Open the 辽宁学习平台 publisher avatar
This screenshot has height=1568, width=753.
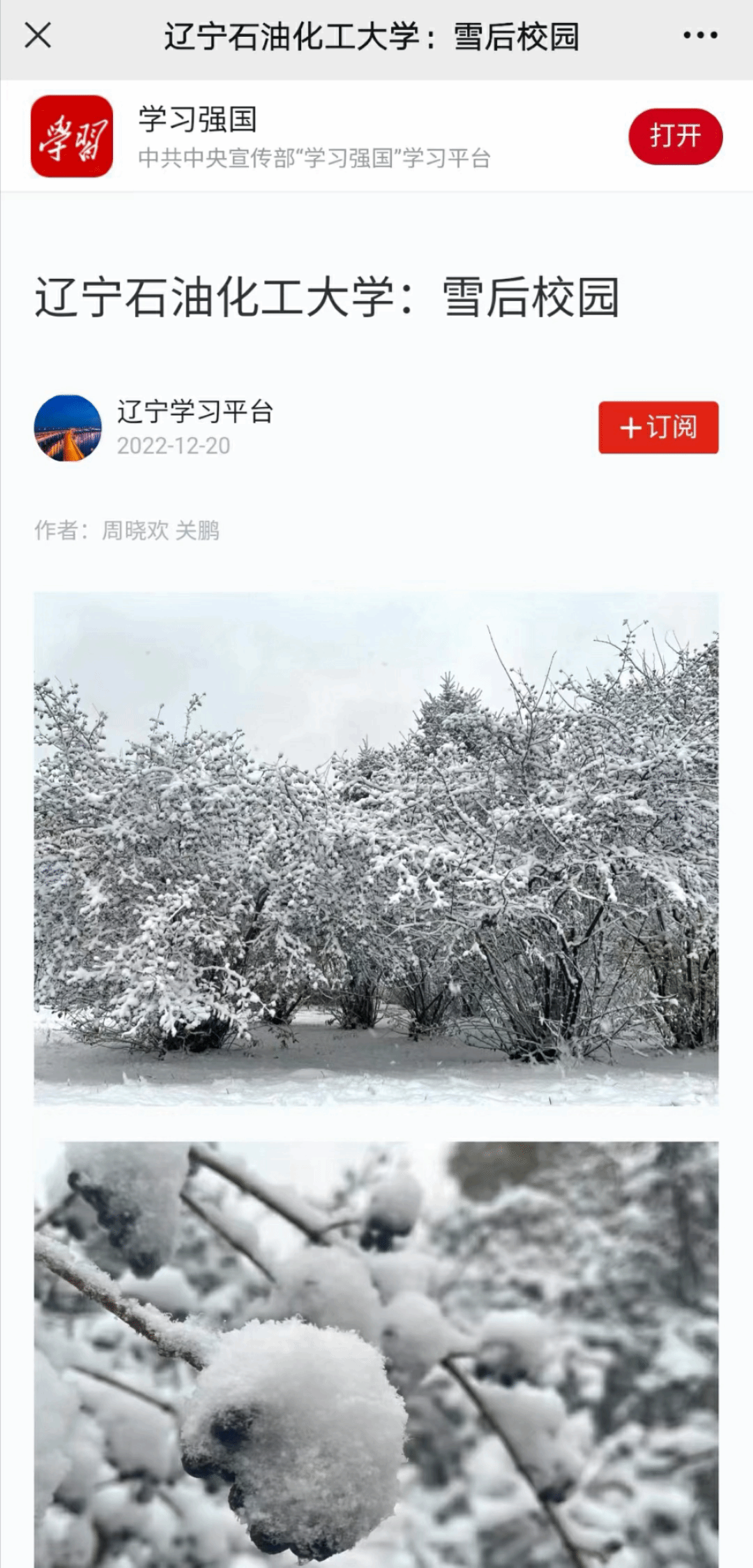pyautogui.click(x=68, y=427)
